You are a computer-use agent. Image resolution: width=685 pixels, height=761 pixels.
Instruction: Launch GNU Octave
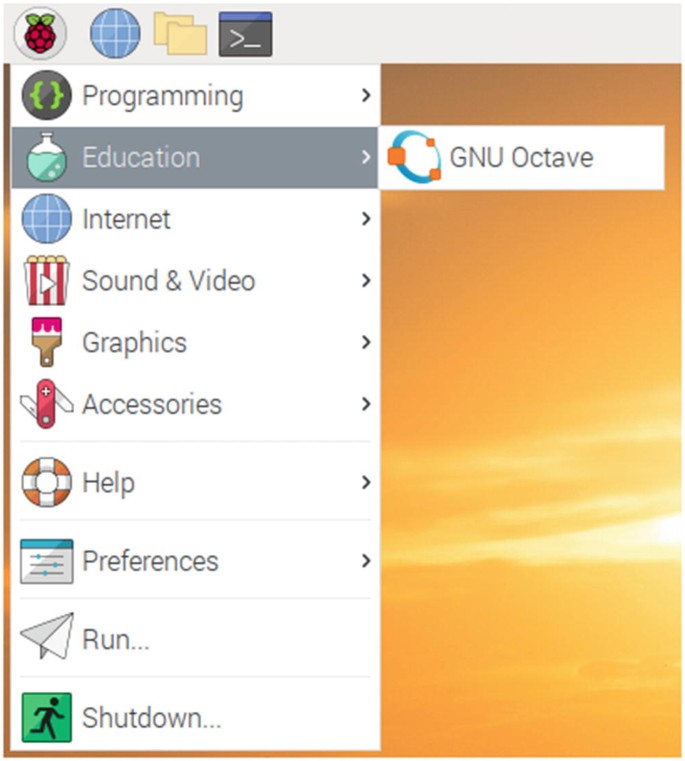[x=520, y=158]
